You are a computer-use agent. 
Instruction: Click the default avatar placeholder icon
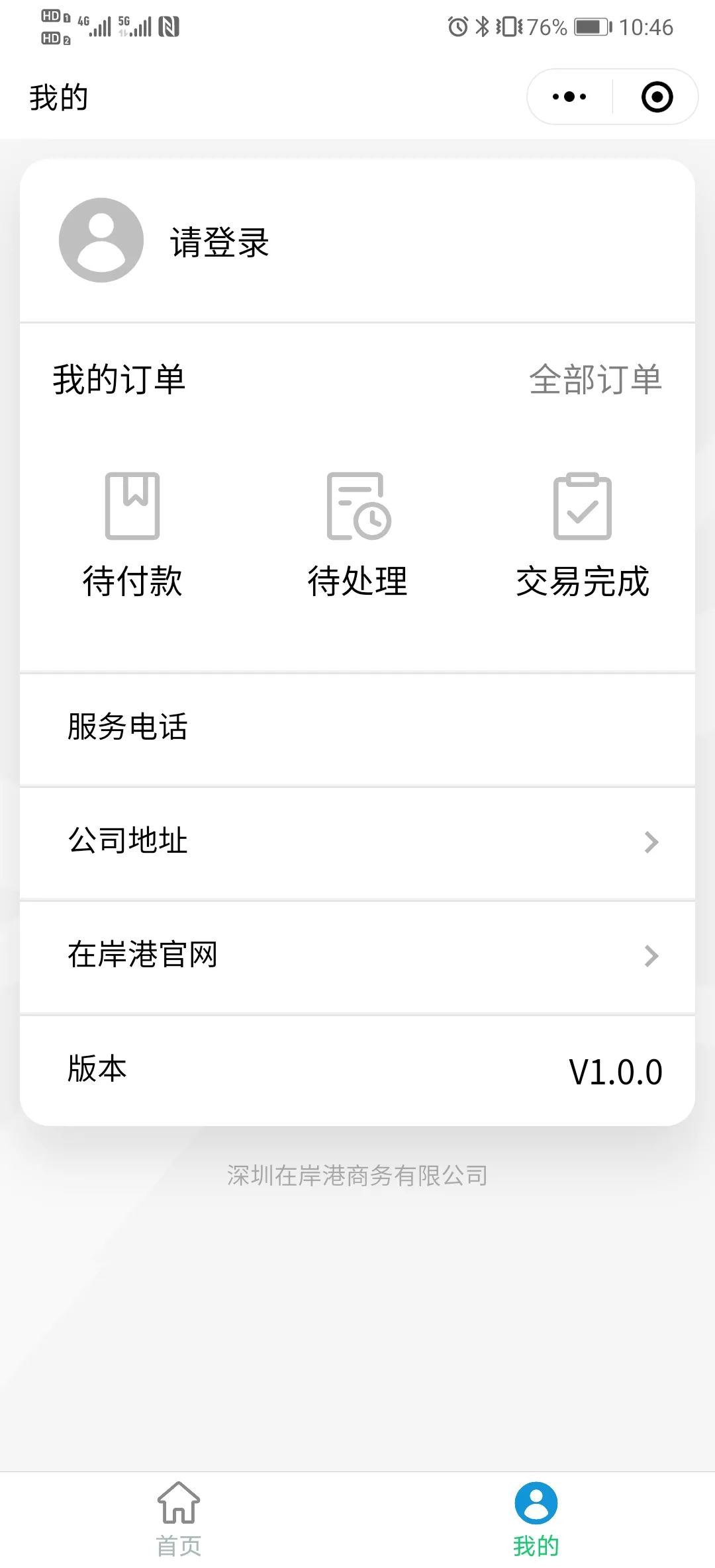click(101, 240)
